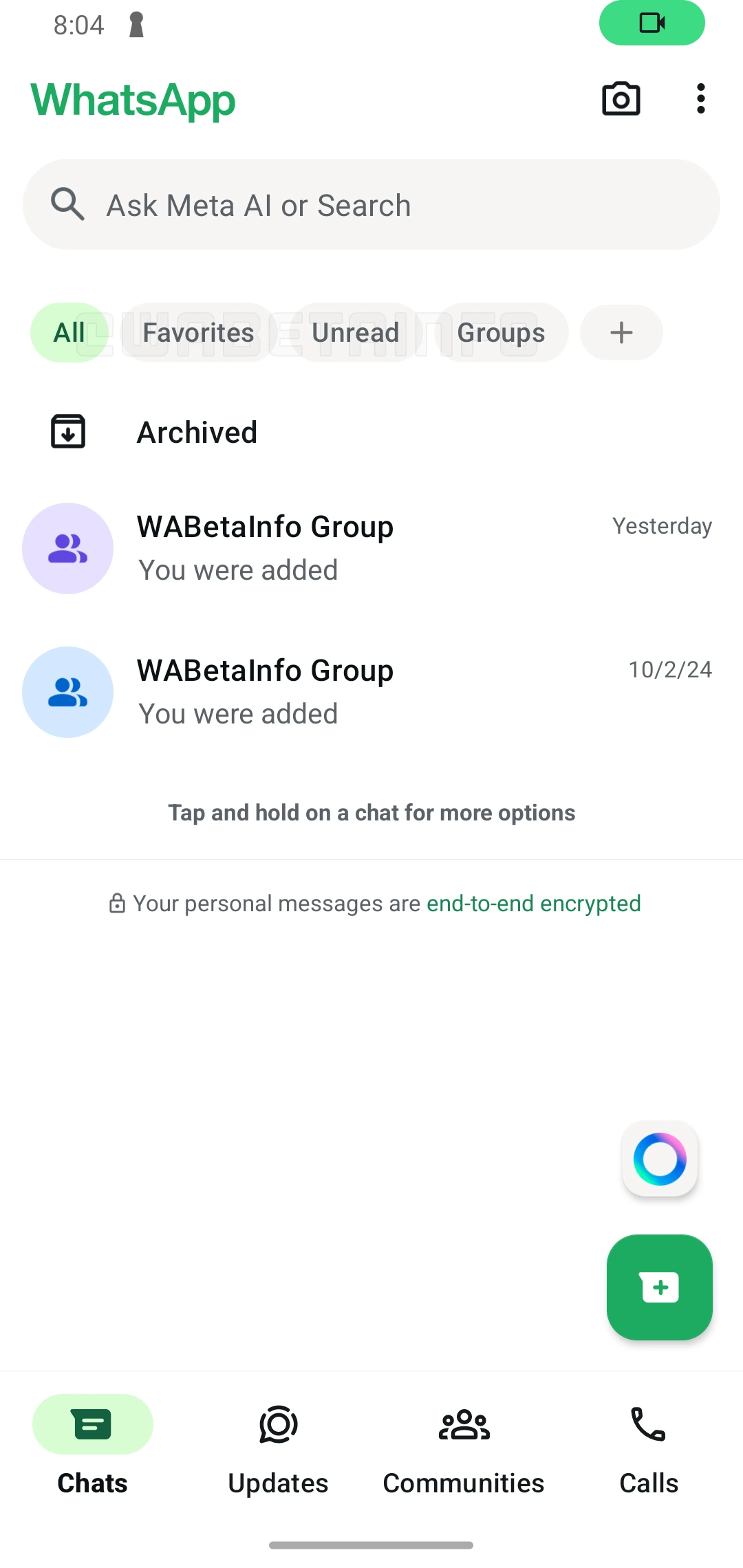The height and width of the screenshot is (1568, 743).
Task: Filter chats by Favorites
Action: click(198, 333)
